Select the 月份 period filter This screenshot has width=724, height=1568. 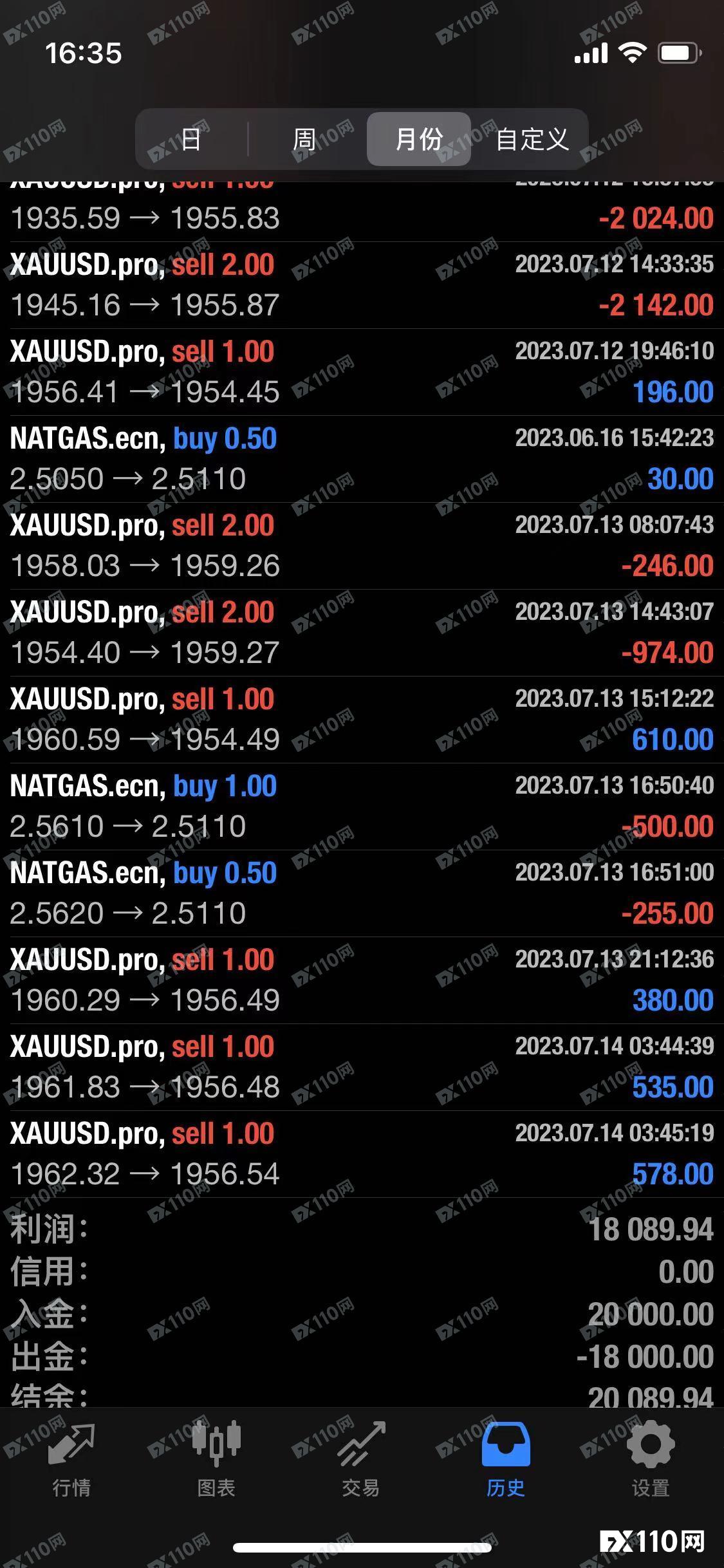coord(419,139)
